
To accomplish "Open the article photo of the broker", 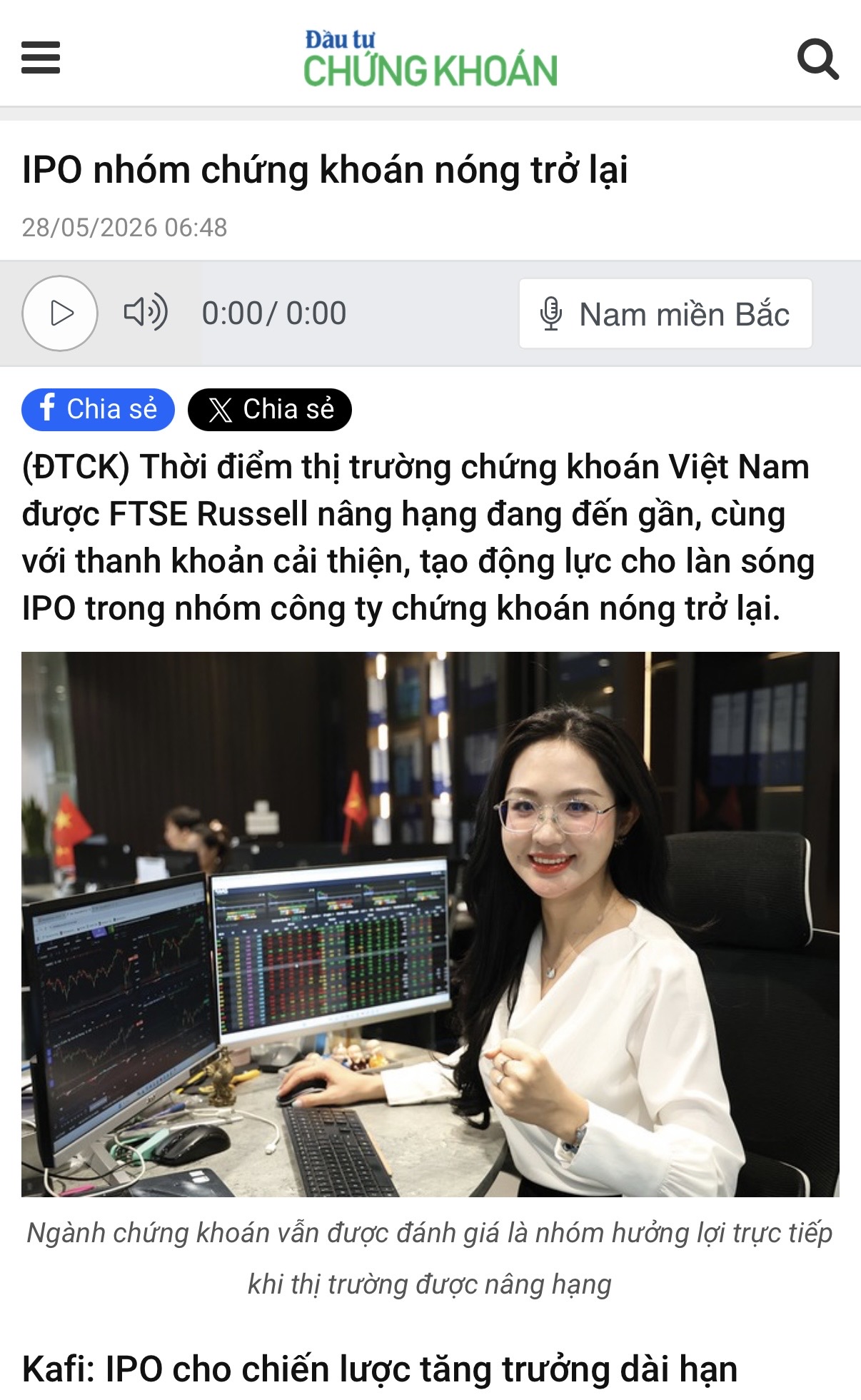I will (x=430, y=924).
